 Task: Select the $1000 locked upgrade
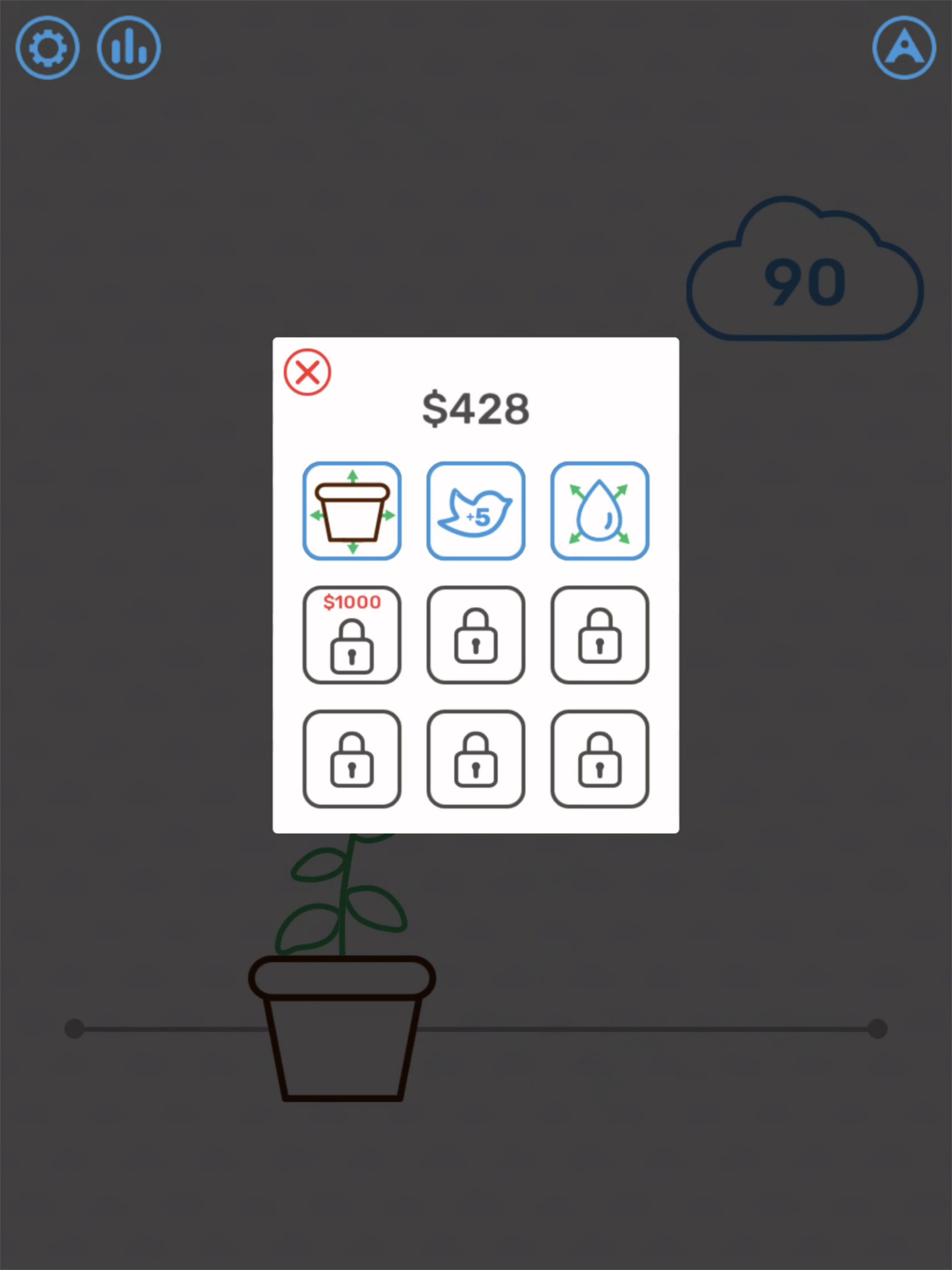(x=352, y=635)
